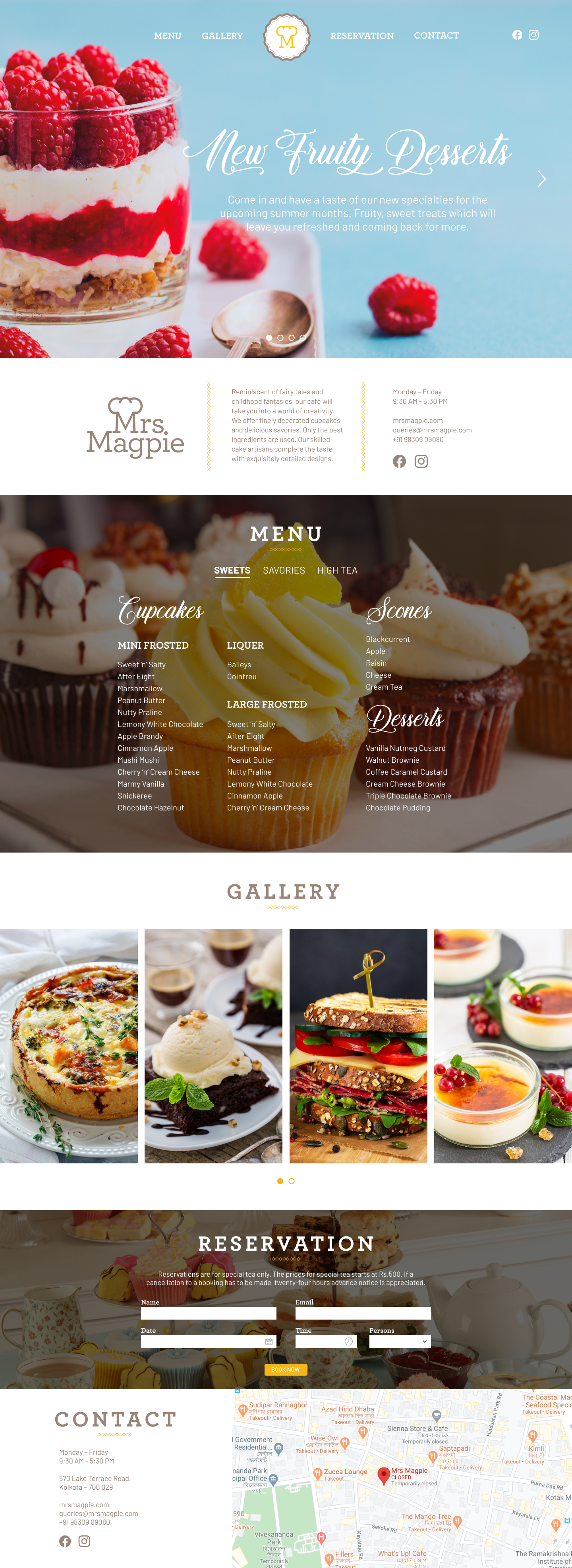Go to the second gallery page dot
This screenshot has height=1568, width=572.
[x=292, y=1181]
